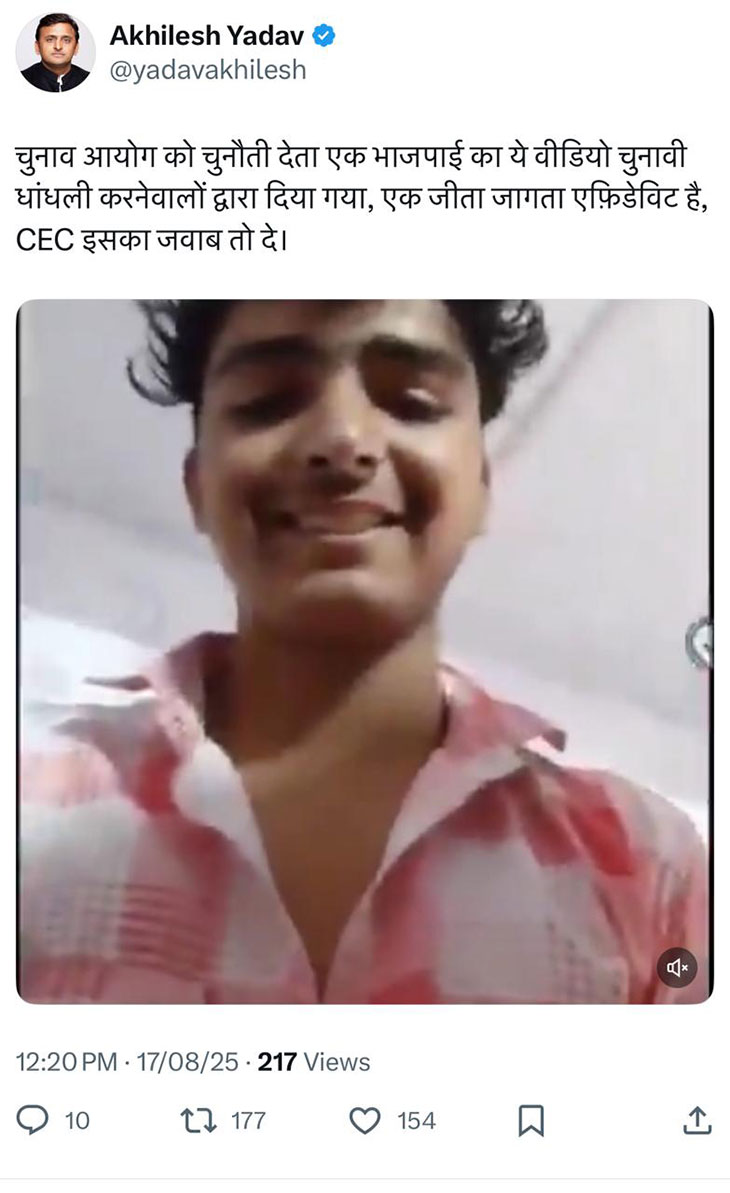
Task: Bookmark this post
Action: click(x=531, y=1121)
